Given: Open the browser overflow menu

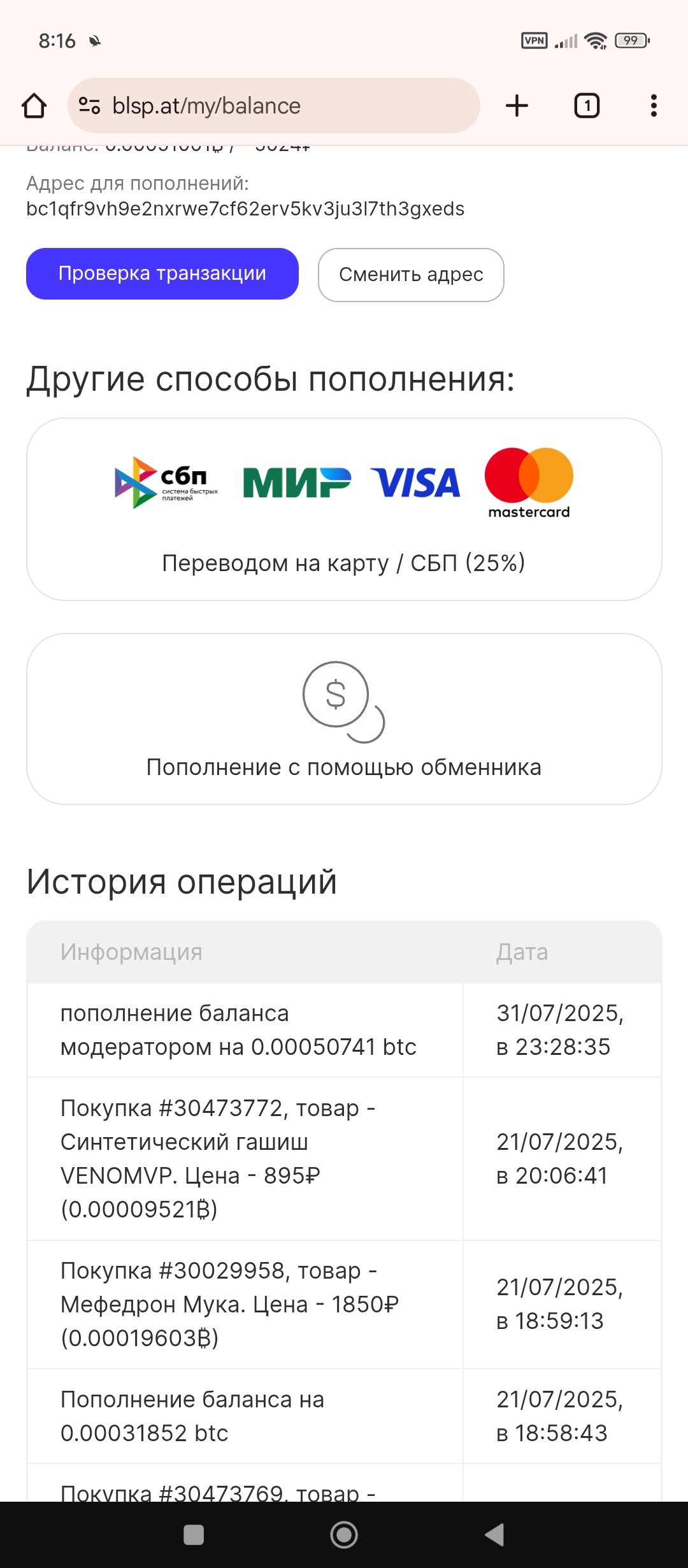Looking at the screenshot, I should coord(654,106).
